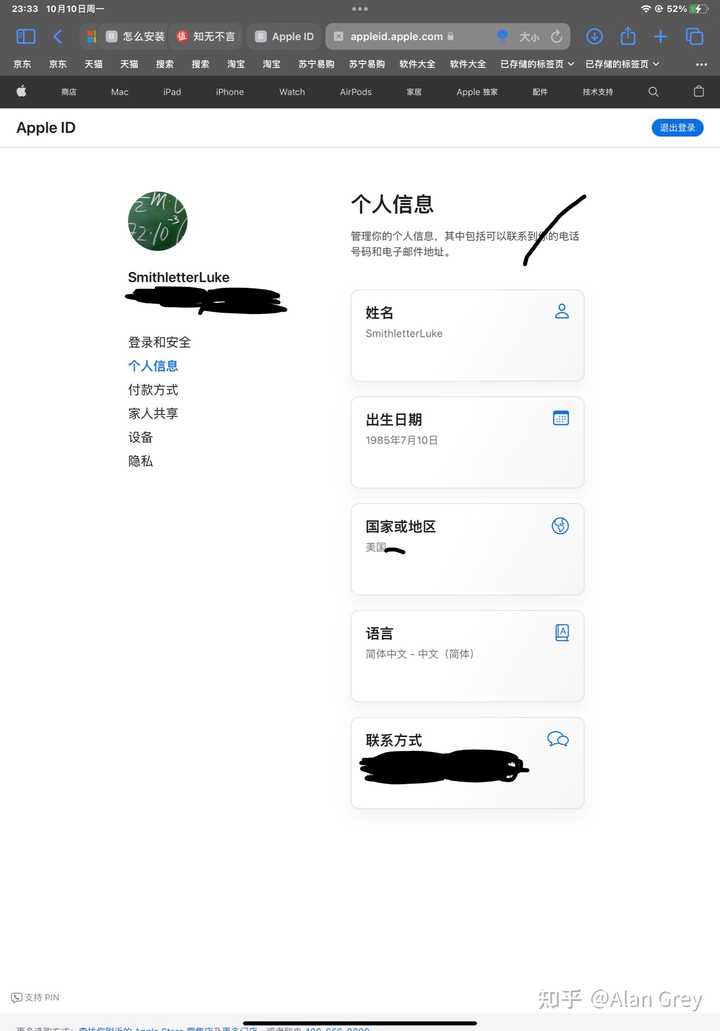Tap the 退出登录 button
The image size is (720, 1031).
[677, 128]
